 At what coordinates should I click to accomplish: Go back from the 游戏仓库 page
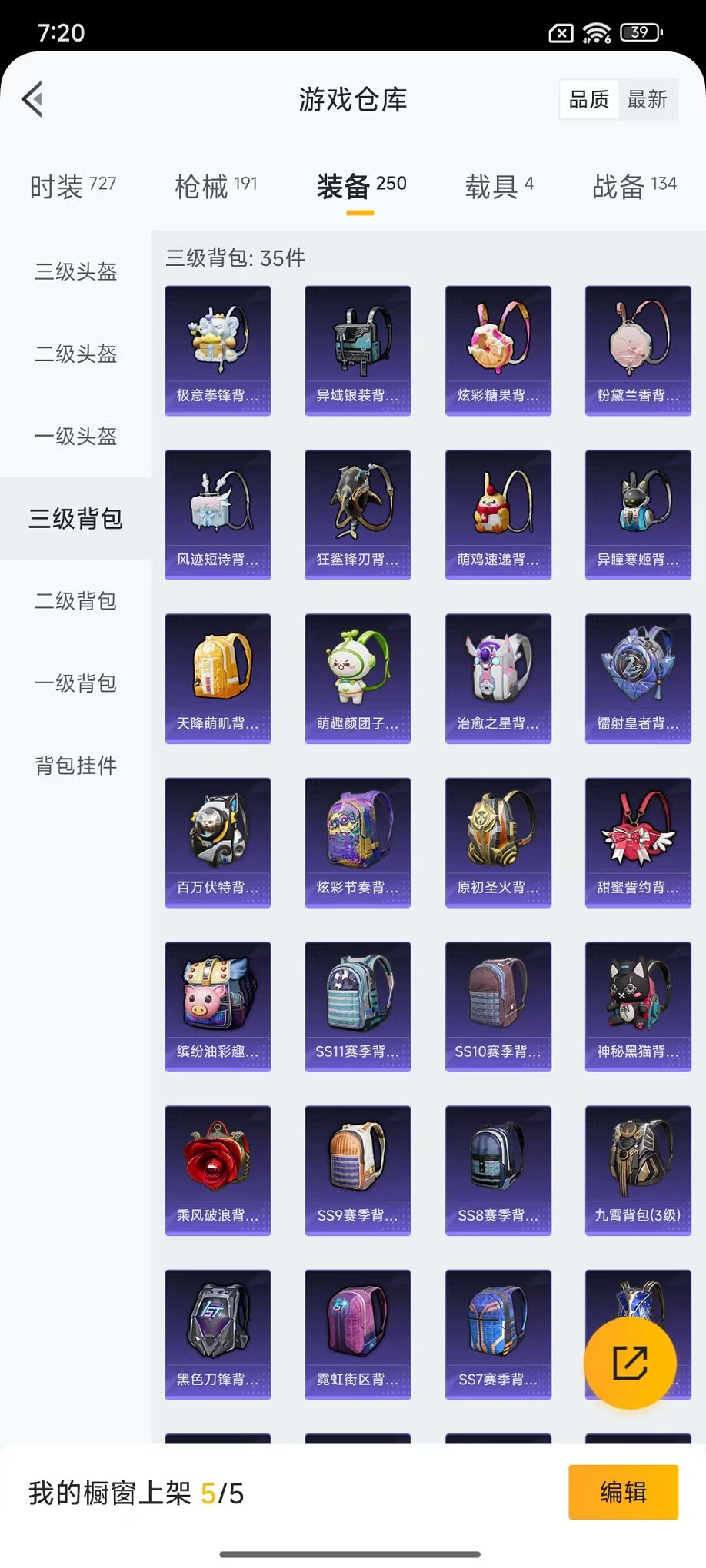pyautogui.click(x=32, y=99)
